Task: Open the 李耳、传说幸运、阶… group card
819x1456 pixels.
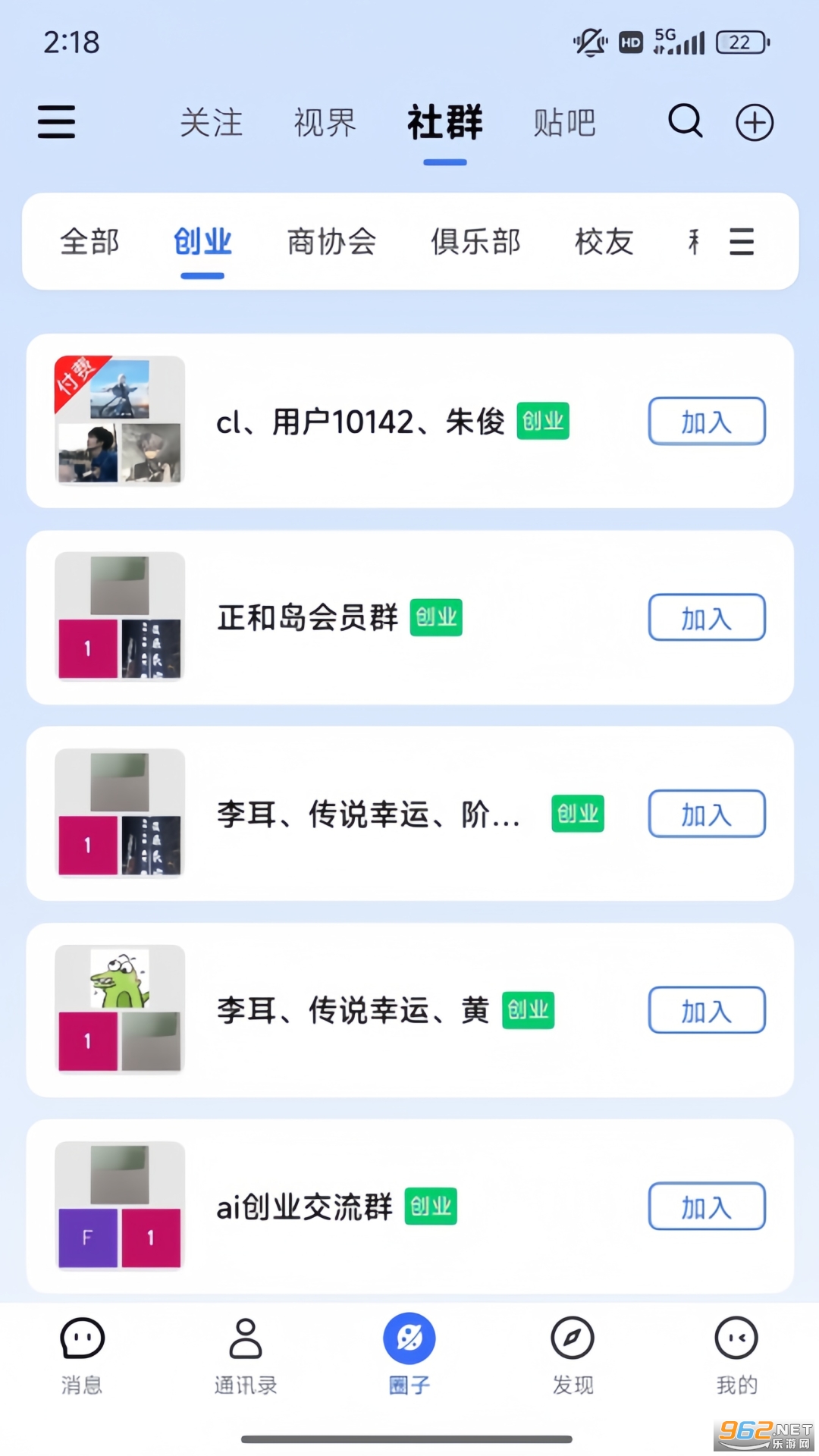Action: point(368,814)
